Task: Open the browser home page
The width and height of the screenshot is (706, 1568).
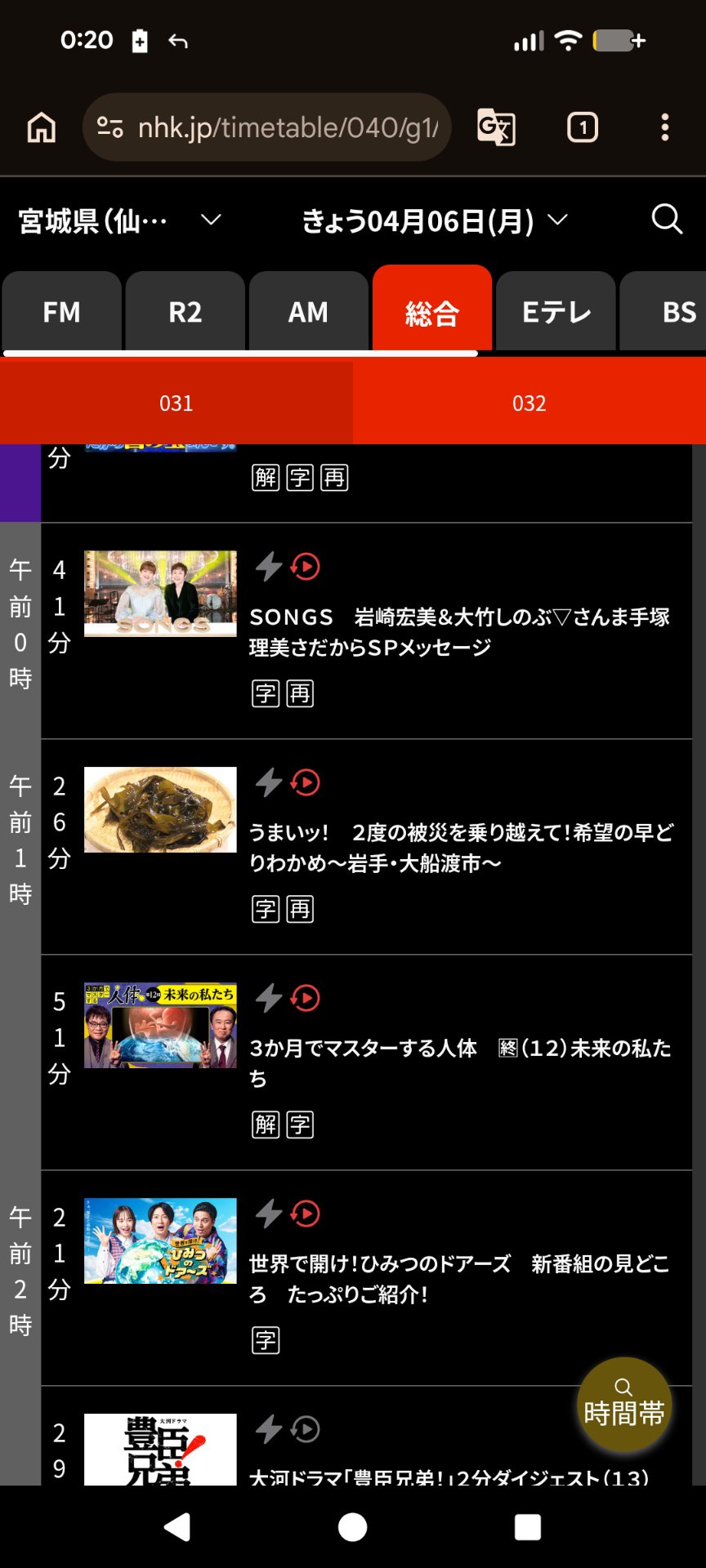Action: 42,127
